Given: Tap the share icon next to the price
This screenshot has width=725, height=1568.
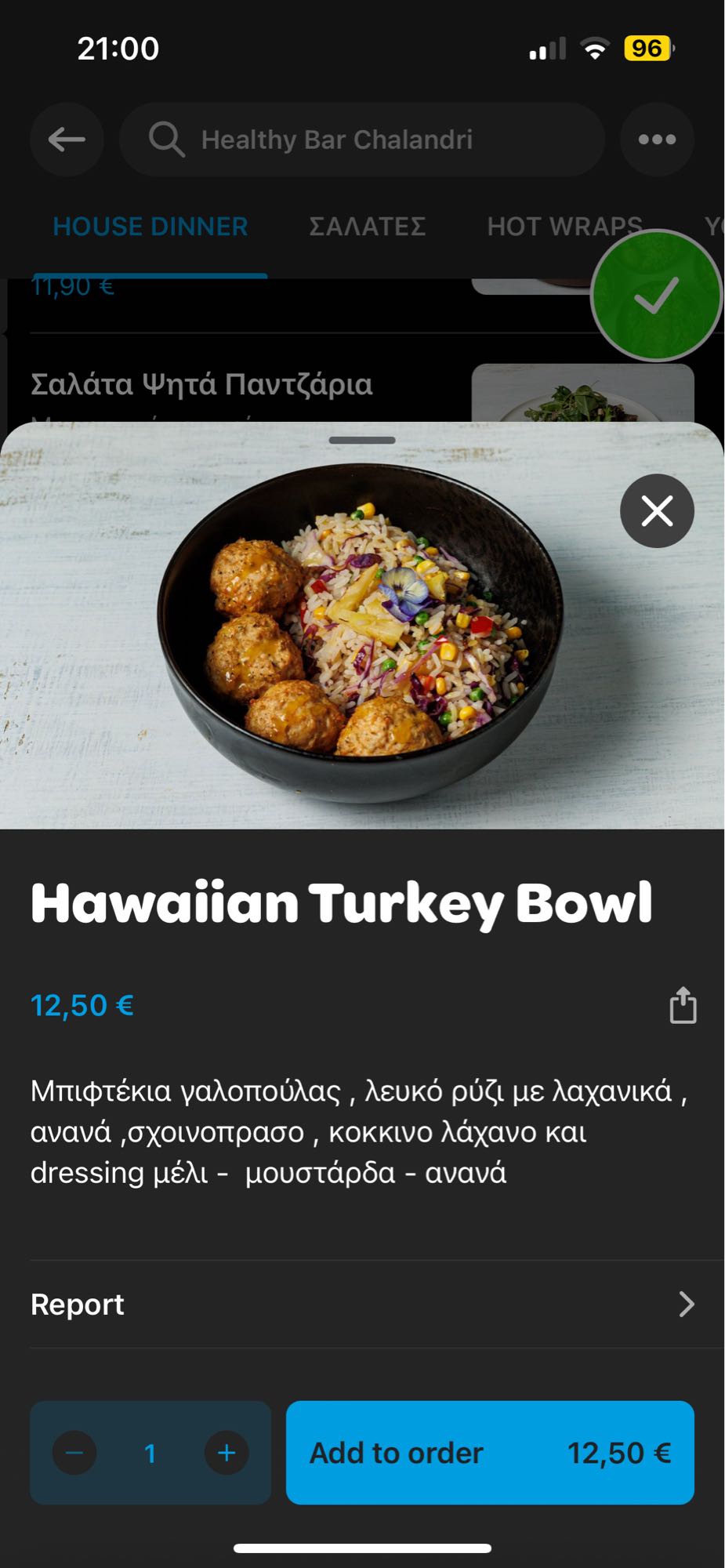Looking at the screenshot, I should pyautogui.click(x=681, y=1004).
